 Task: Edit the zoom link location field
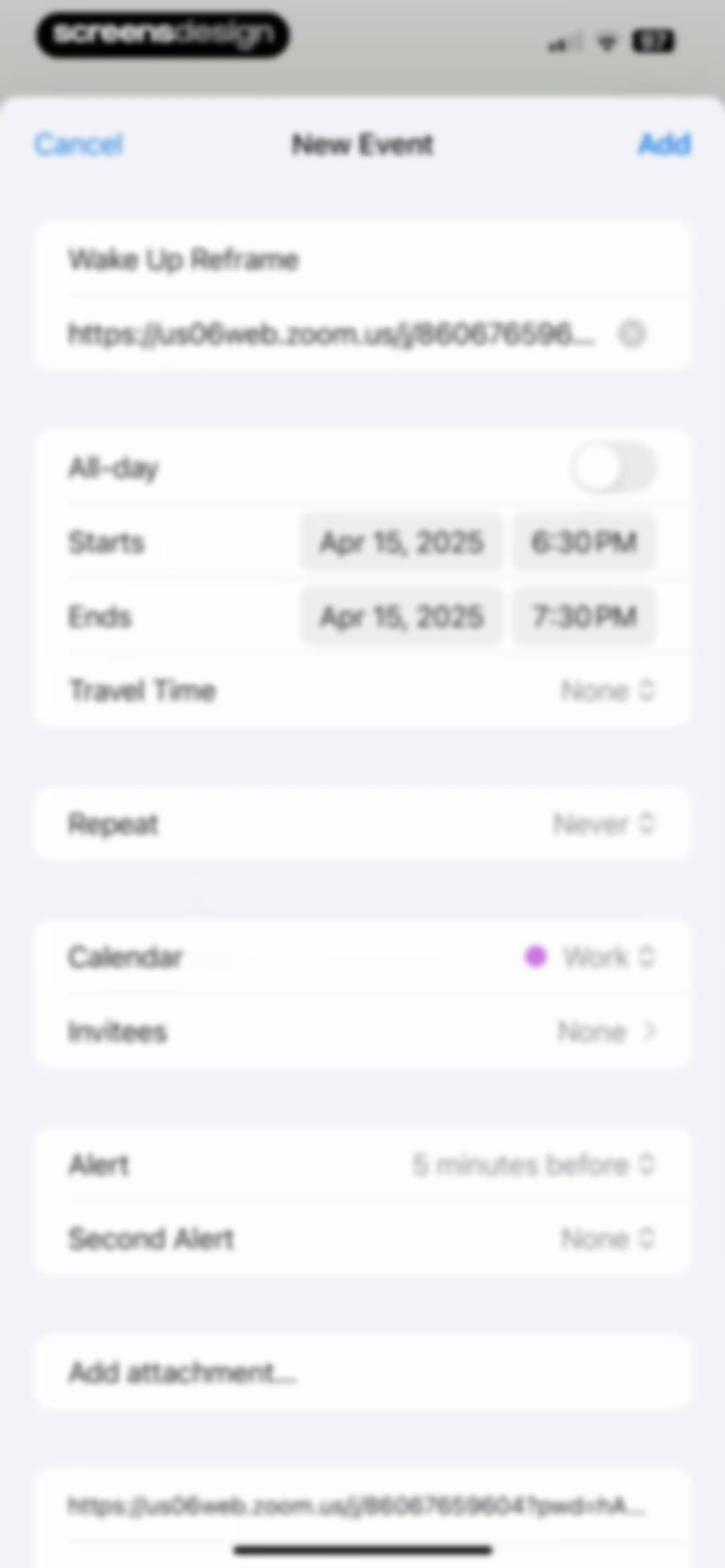click(x=332, y=333)
